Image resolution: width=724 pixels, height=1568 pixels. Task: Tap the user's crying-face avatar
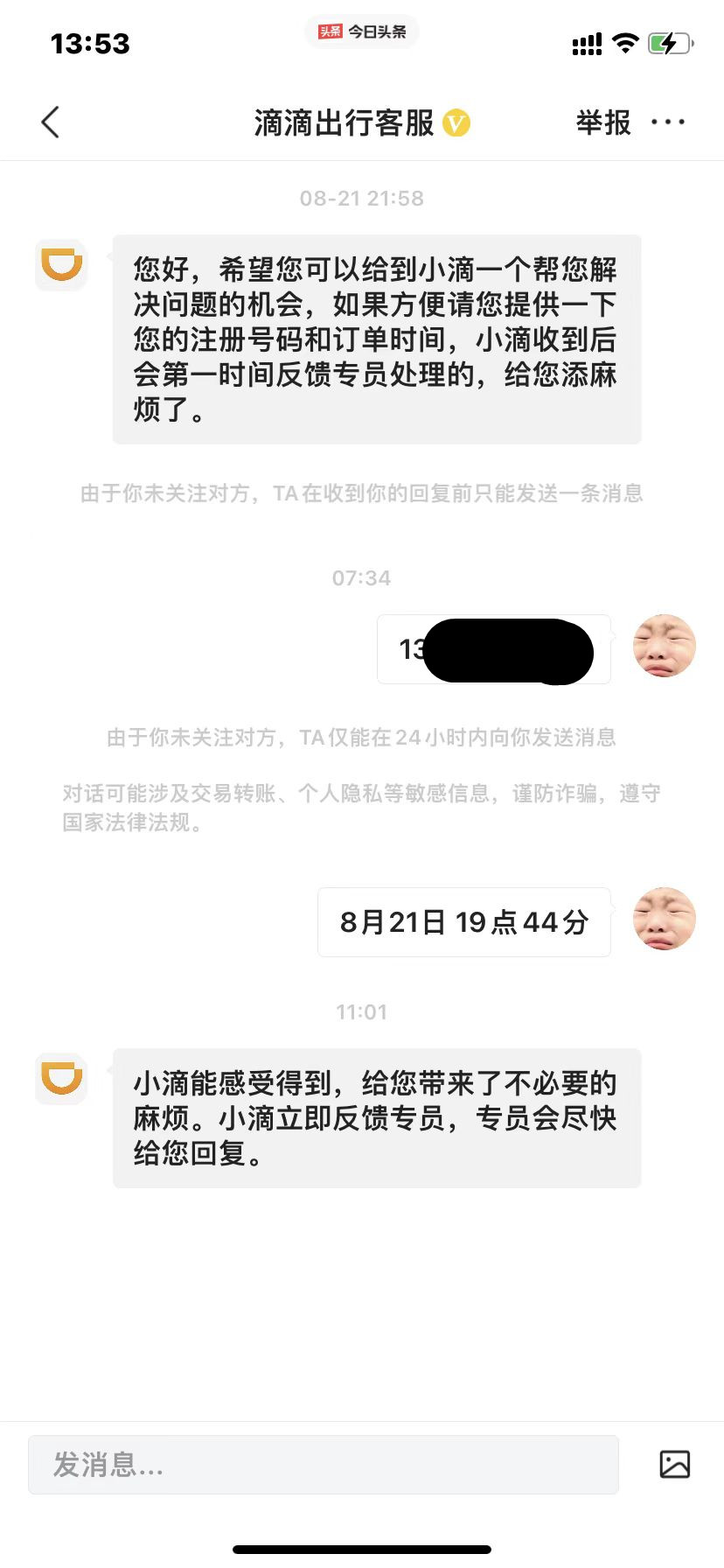coord(664,646)
